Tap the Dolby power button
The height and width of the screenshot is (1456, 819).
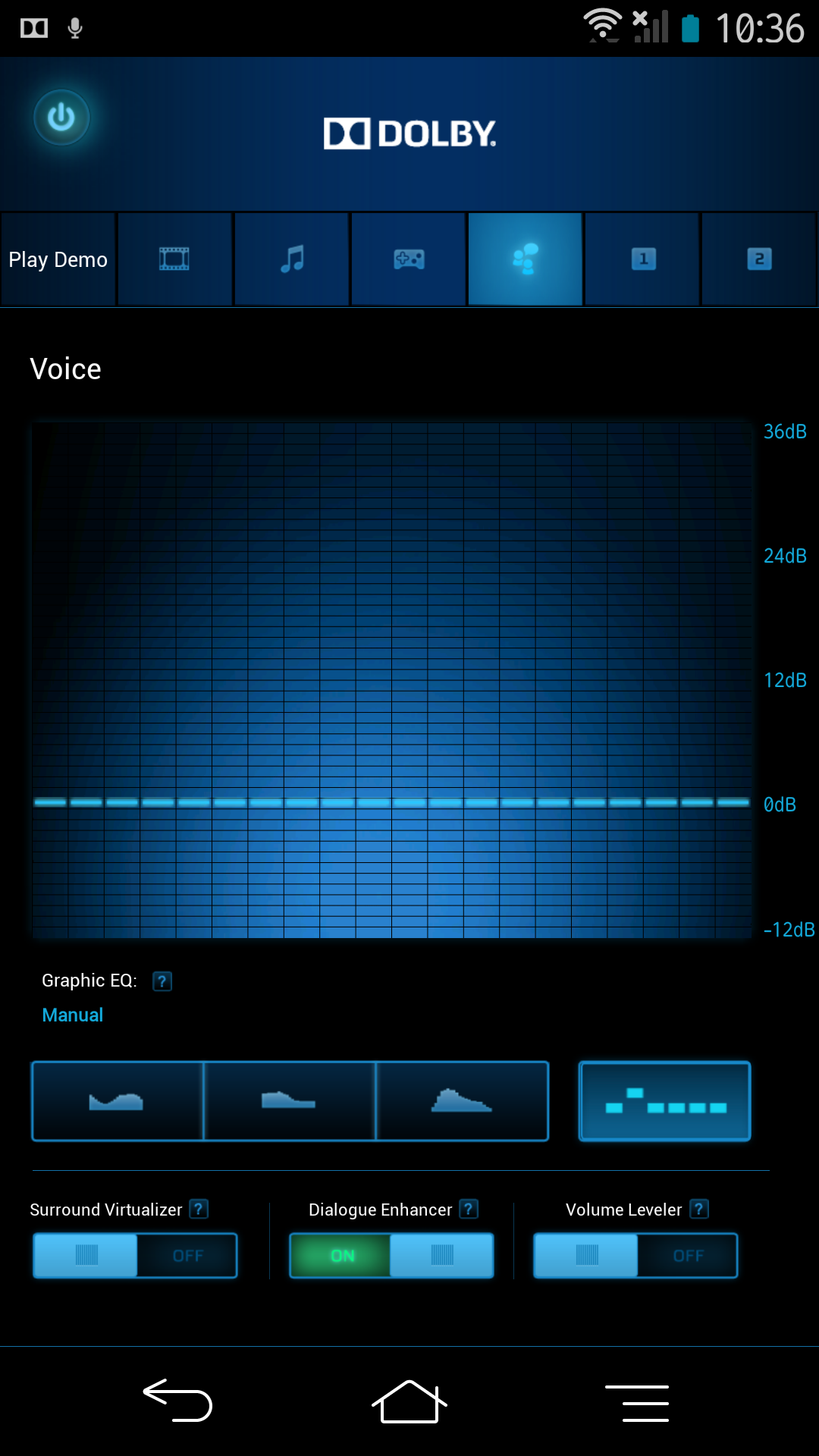click(61, 118)
